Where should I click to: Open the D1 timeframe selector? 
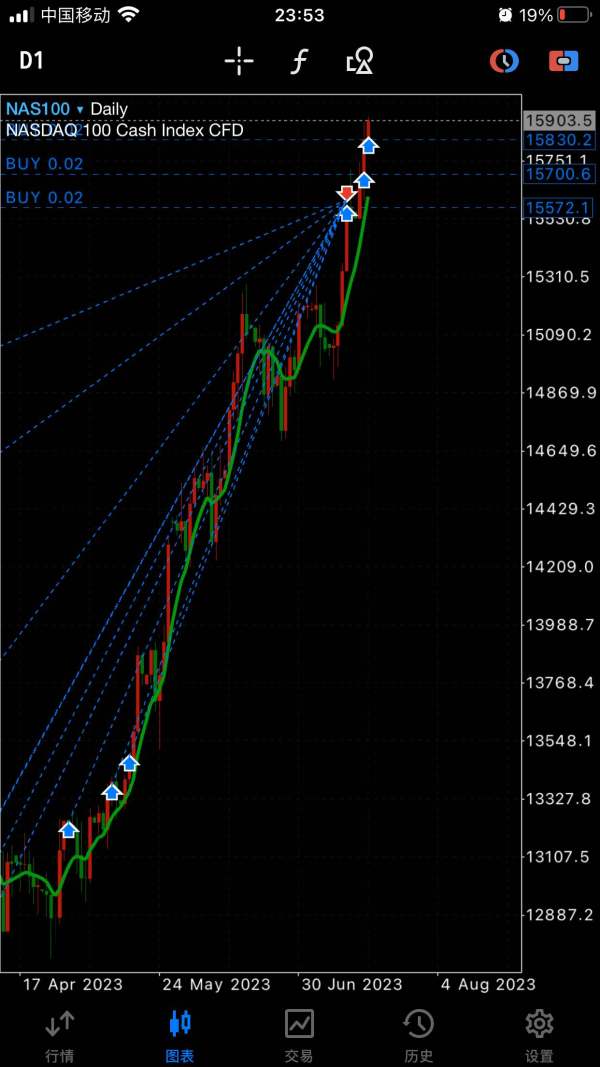[31, 61]
